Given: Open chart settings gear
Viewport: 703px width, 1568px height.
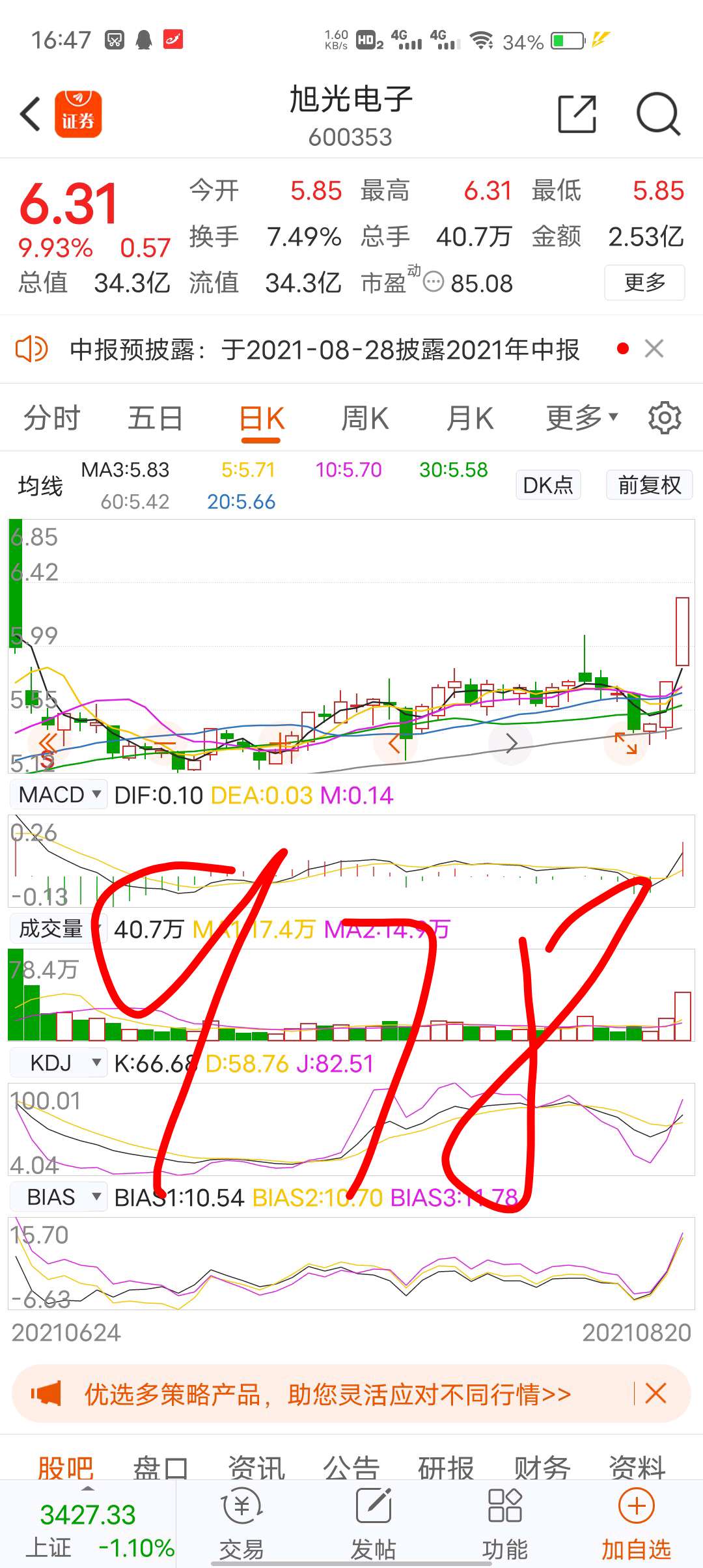Looking at the screenshot, I should point(665,417).
